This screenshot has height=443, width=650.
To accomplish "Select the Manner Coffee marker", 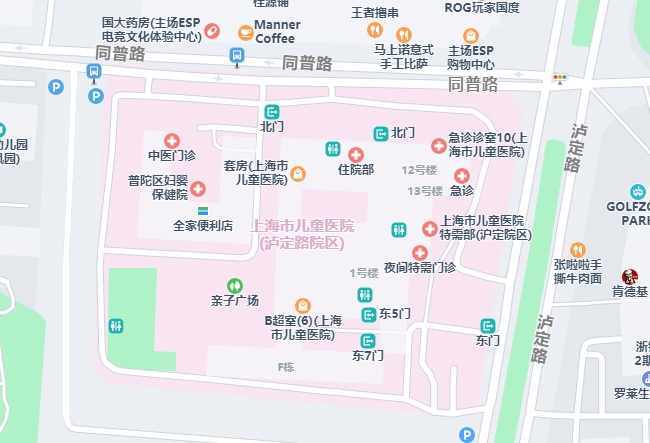I will [245, 31].
